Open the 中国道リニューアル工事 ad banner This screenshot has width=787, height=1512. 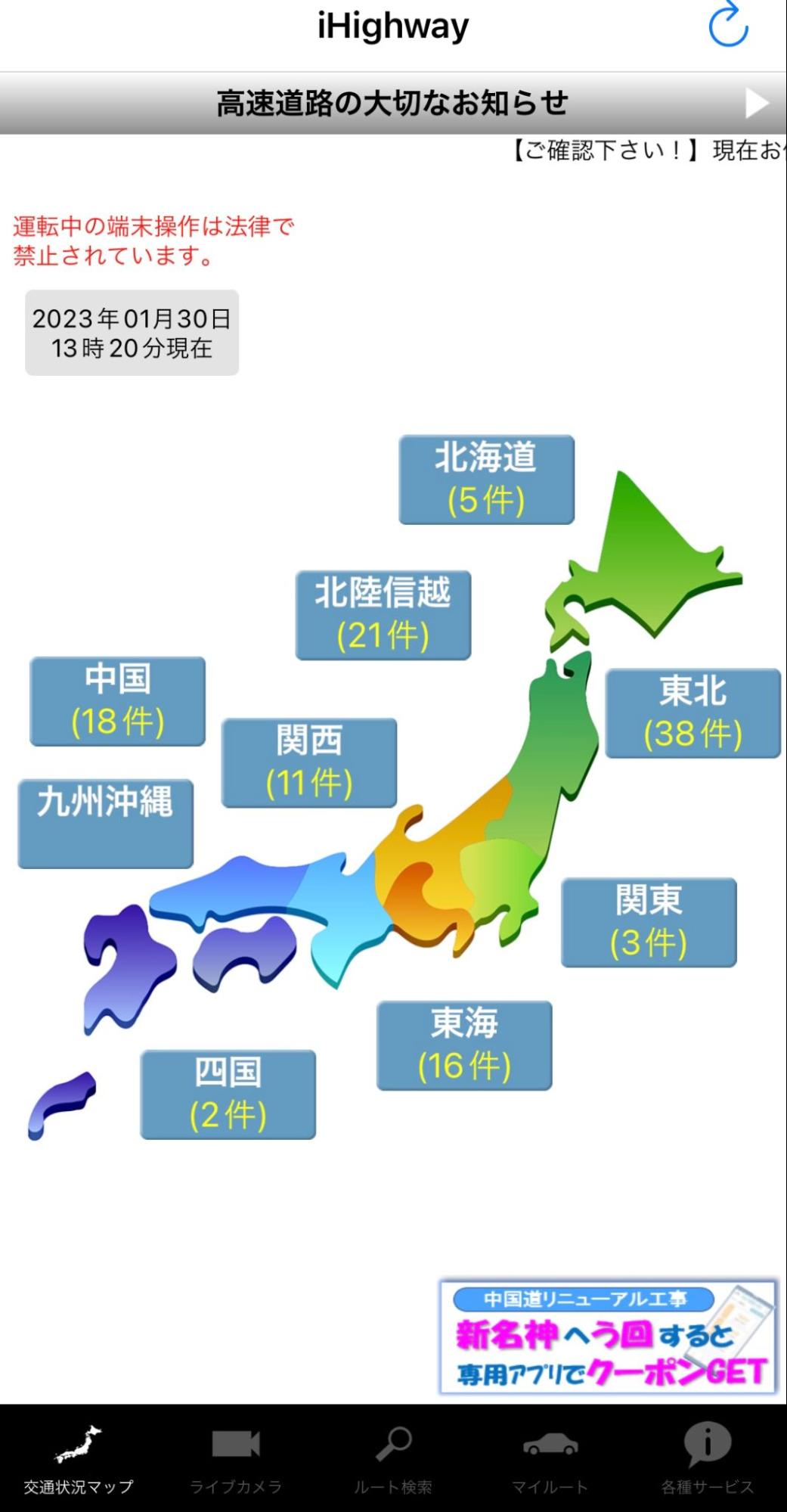pyautogui.click(x=608, y=1337)
